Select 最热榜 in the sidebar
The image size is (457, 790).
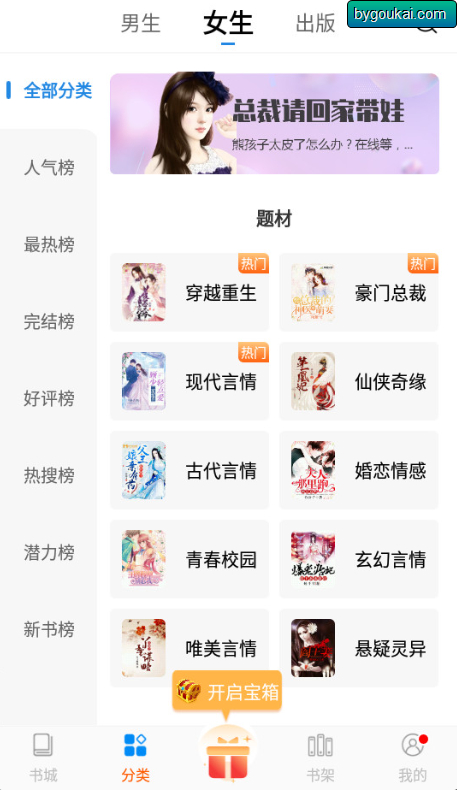click(x=49, y=244)
